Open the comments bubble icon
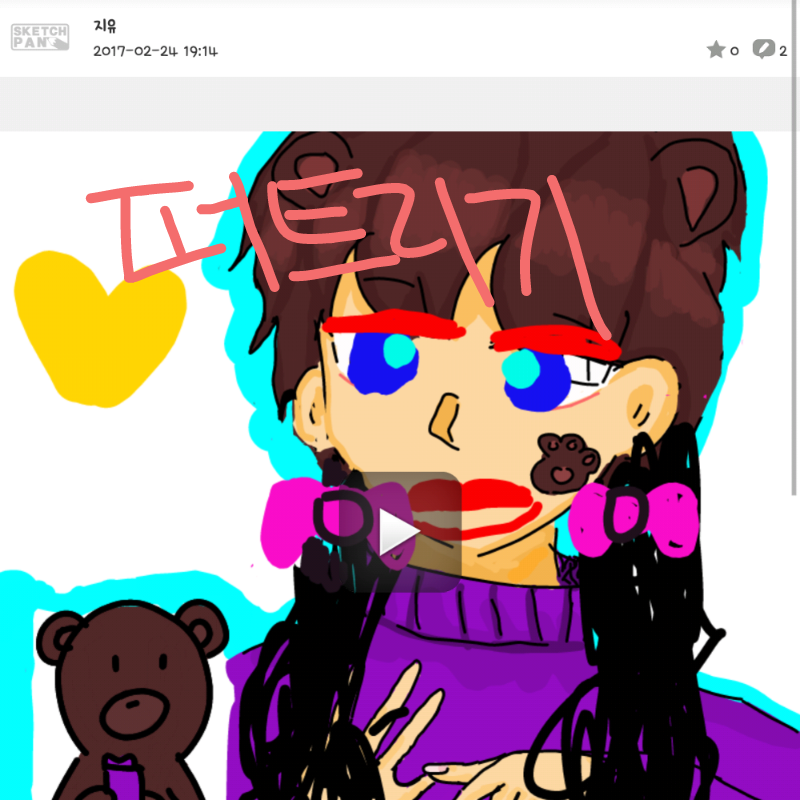Image resolution: width=800 pixels, height=800 pixels. [764, 49]
